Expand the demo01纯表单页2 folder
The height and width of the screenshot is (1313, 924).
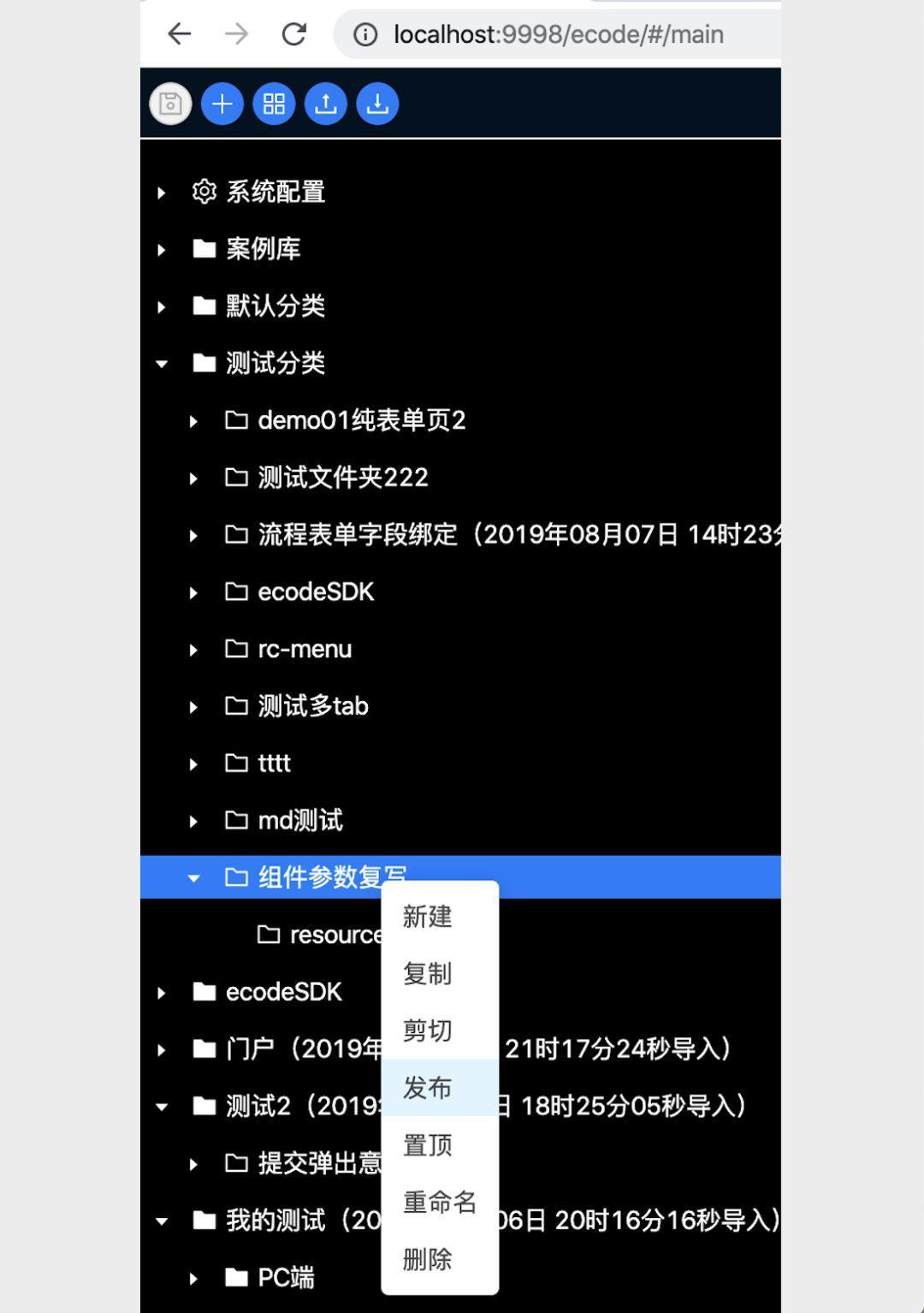(192, 420)
